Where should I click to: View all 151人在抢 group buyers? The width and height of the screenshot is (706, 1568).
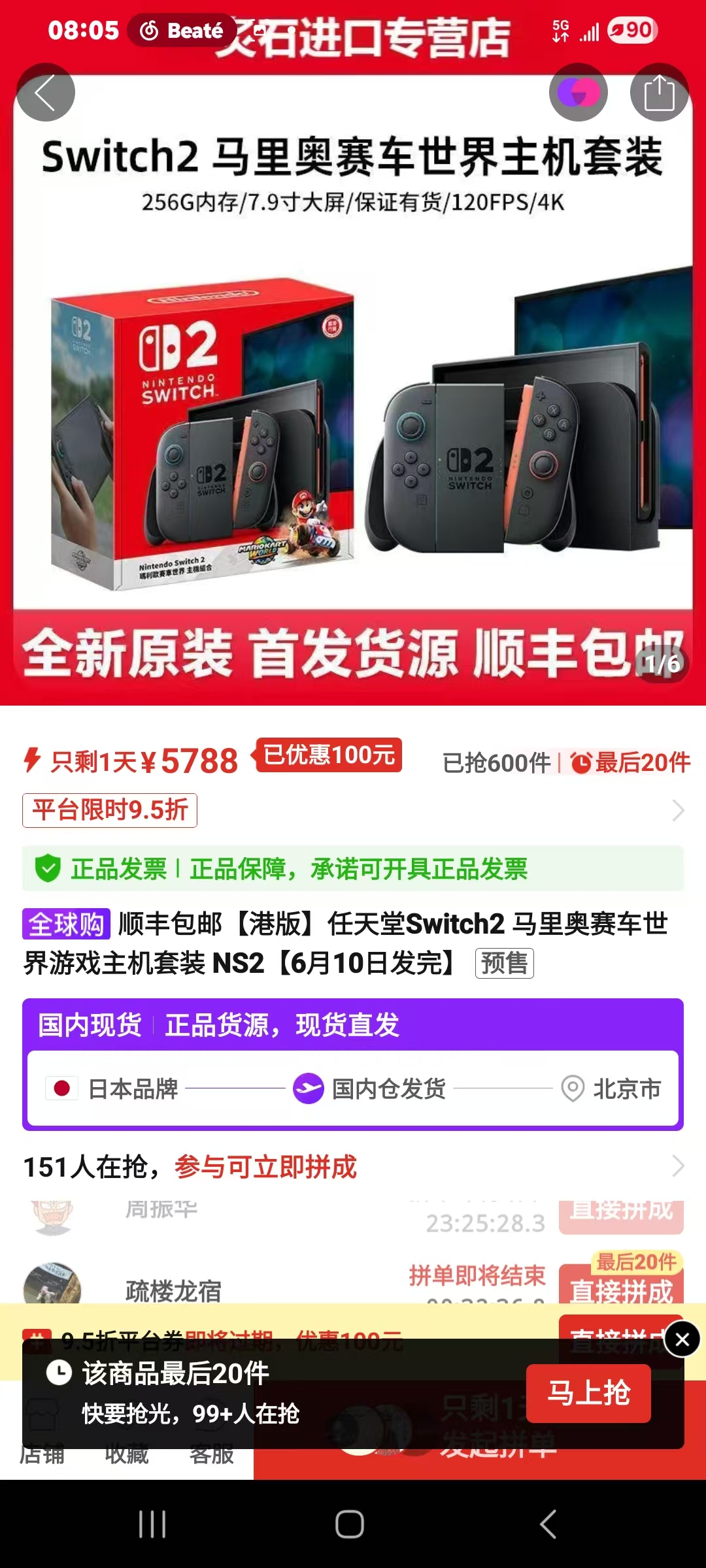pos(678,1166)
